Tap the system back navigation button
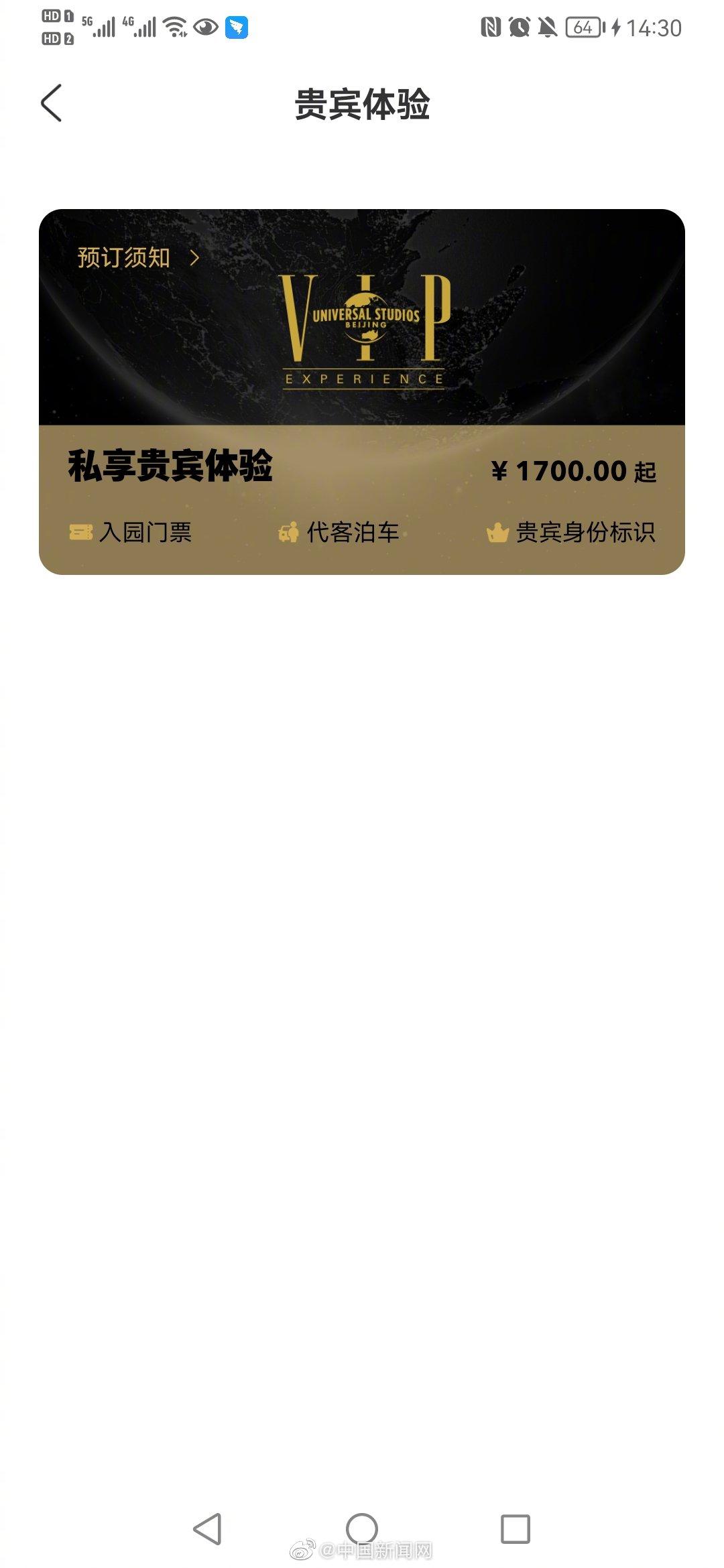The width and height of the screenshot is (724, 1568). [x=207, y=1529]
